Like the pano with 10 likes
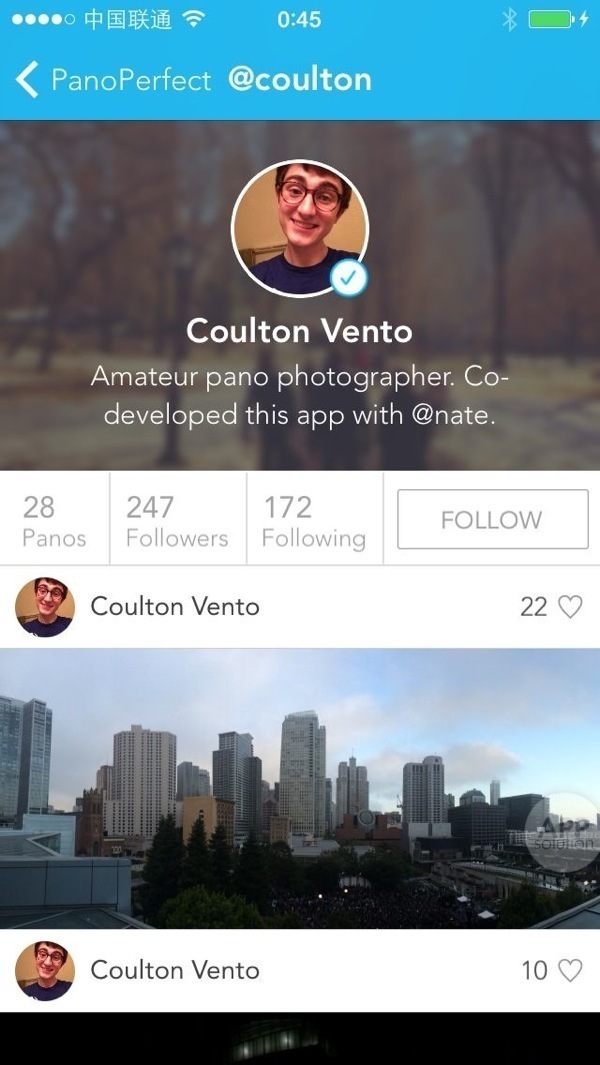600x1065 pixels. pyautogui.click(x=570, y=969)
